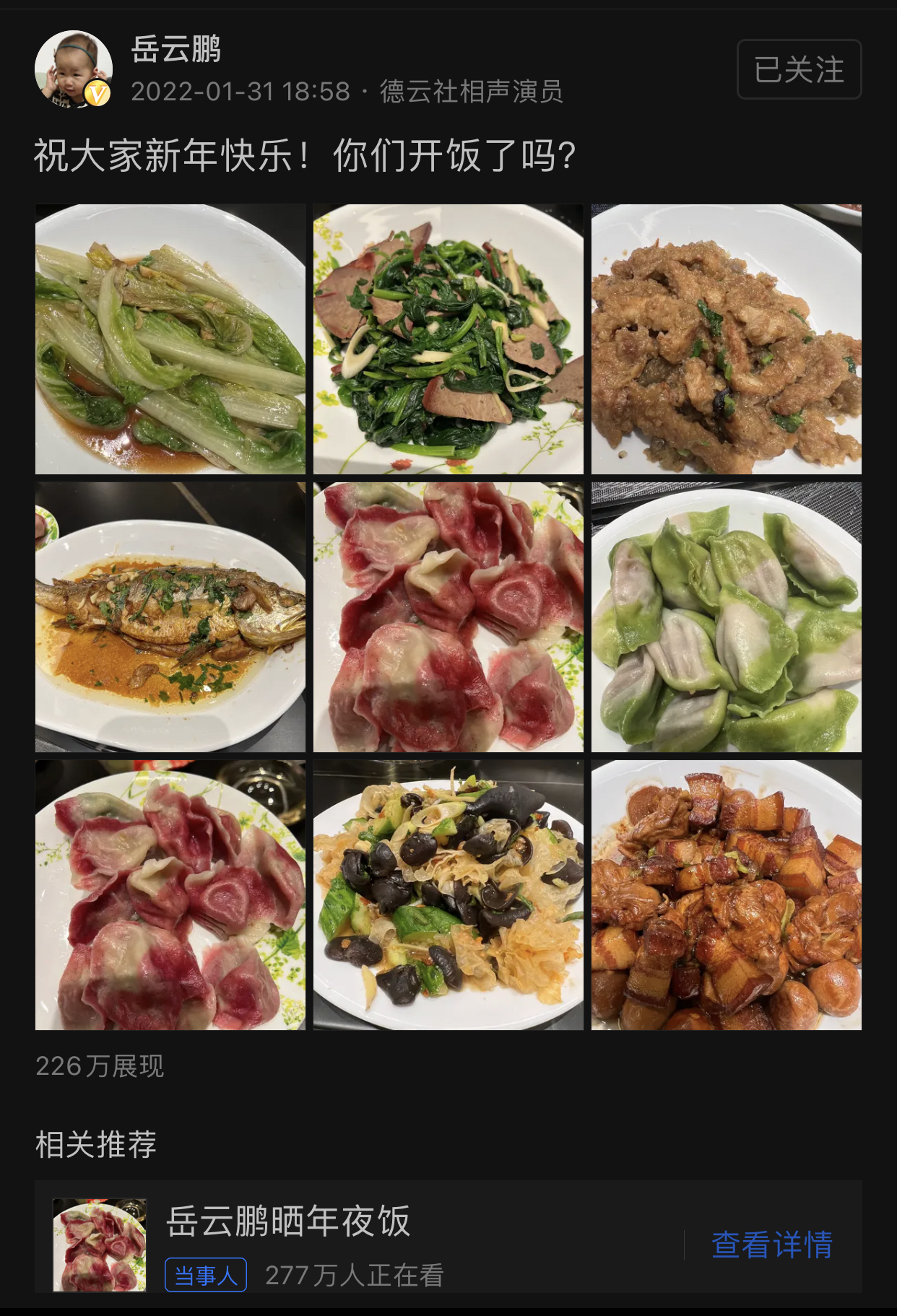
Task: View the green dumplings photo
Action: (726, 617)
